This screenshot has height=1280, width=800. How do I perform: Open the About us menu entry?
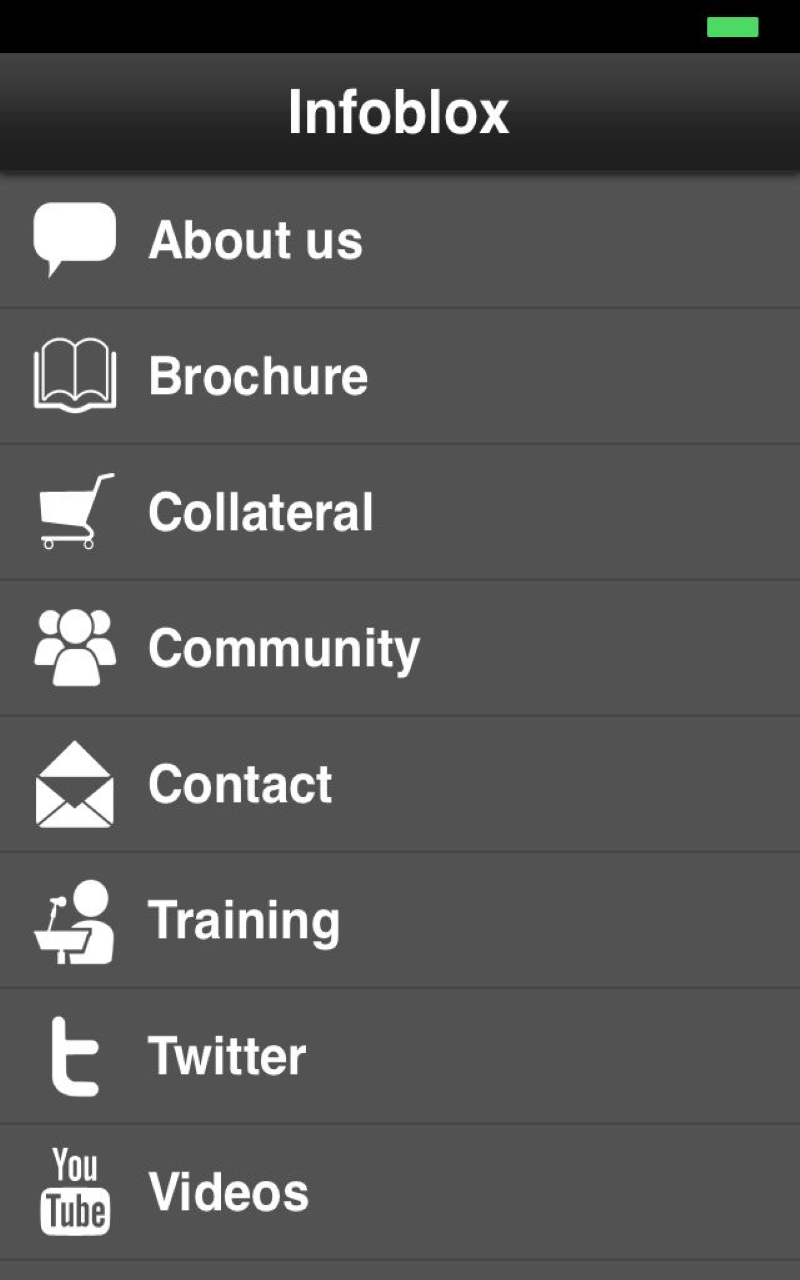(x=400, y=239)
